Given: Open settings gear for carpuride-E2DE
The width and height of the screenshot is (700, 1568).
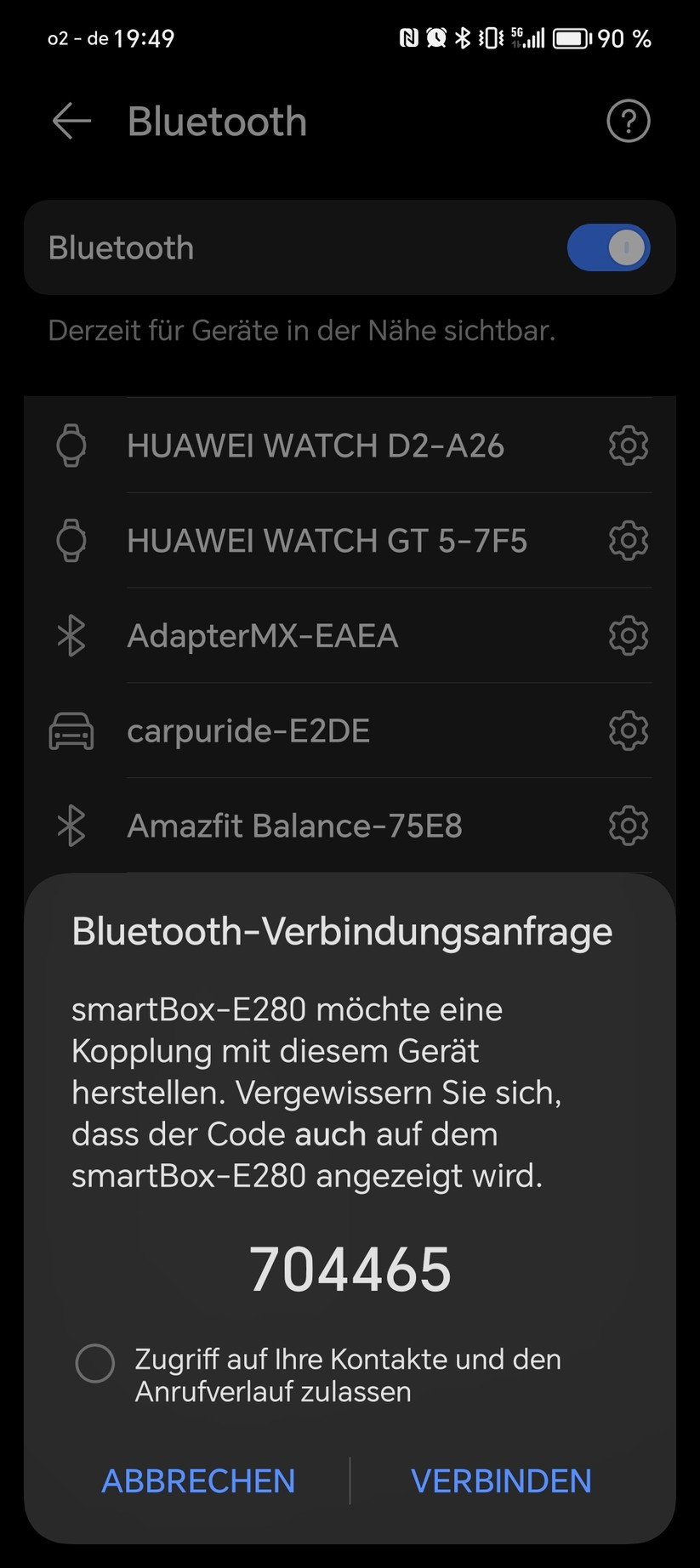Looking at the screenshot, I should pyautogui.click(x=628, y=731).
